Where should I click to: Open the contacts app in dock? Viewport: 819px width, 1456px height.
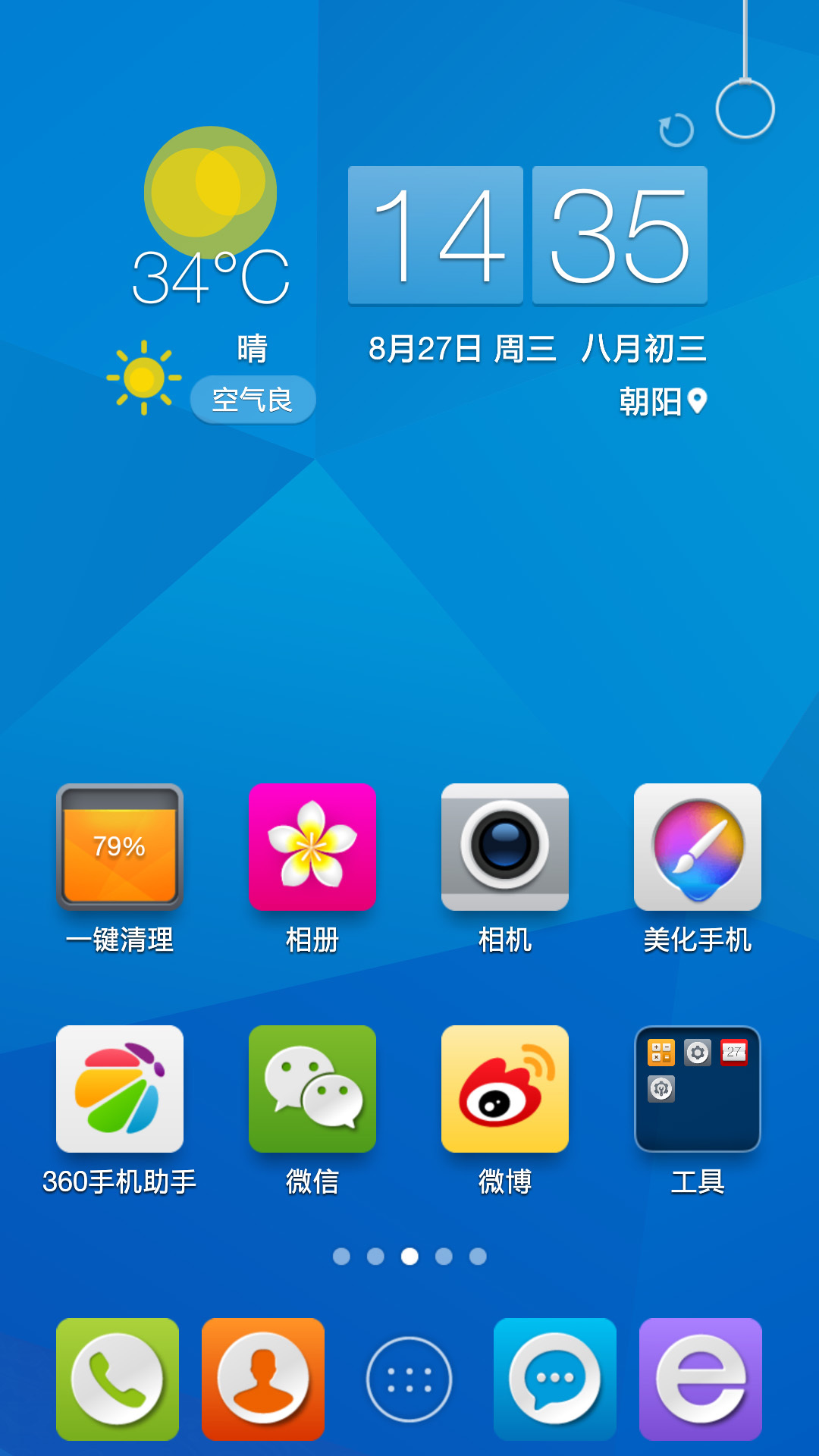tap(263, 1379)
